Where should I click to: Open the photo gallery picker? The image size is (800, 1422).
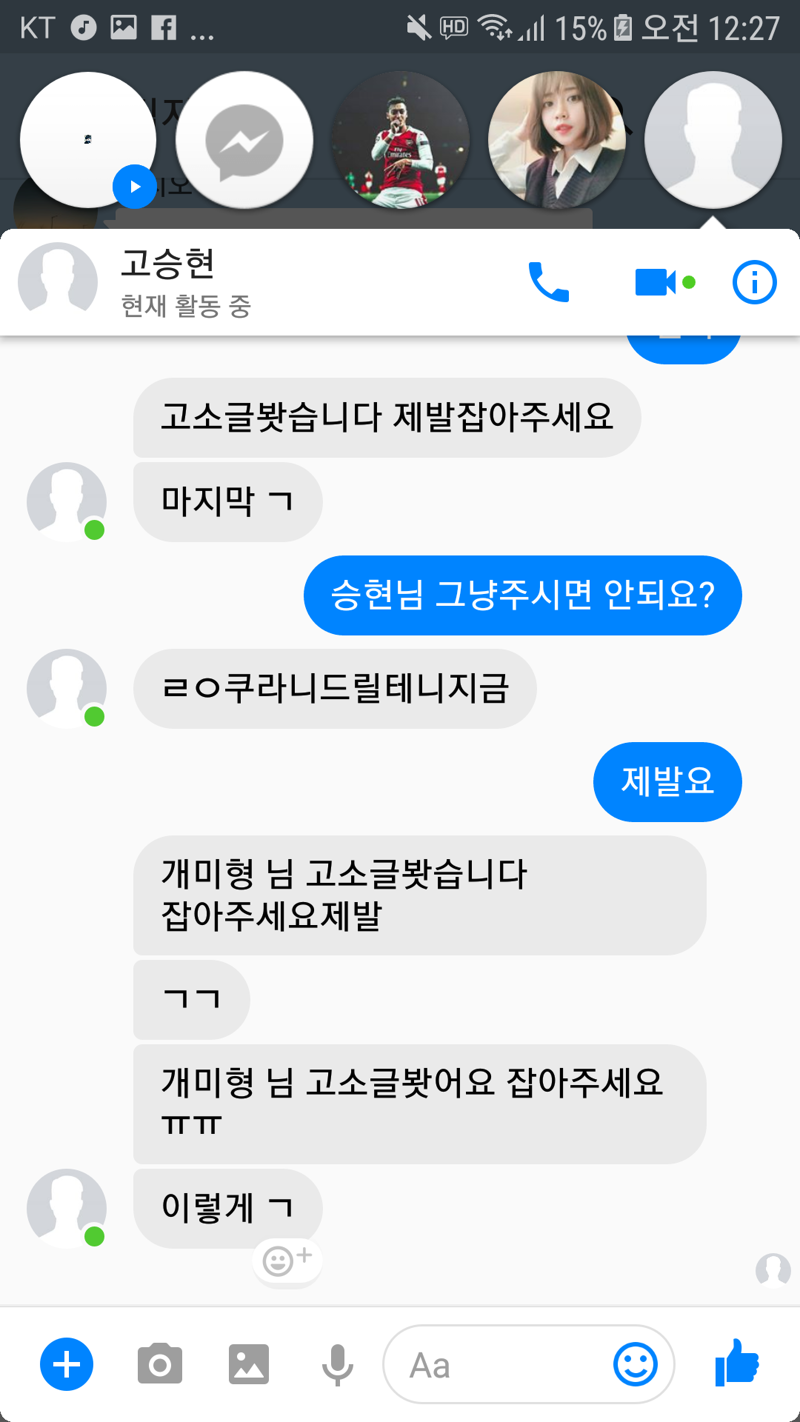pyautogui.click(x=249, y=1364)
